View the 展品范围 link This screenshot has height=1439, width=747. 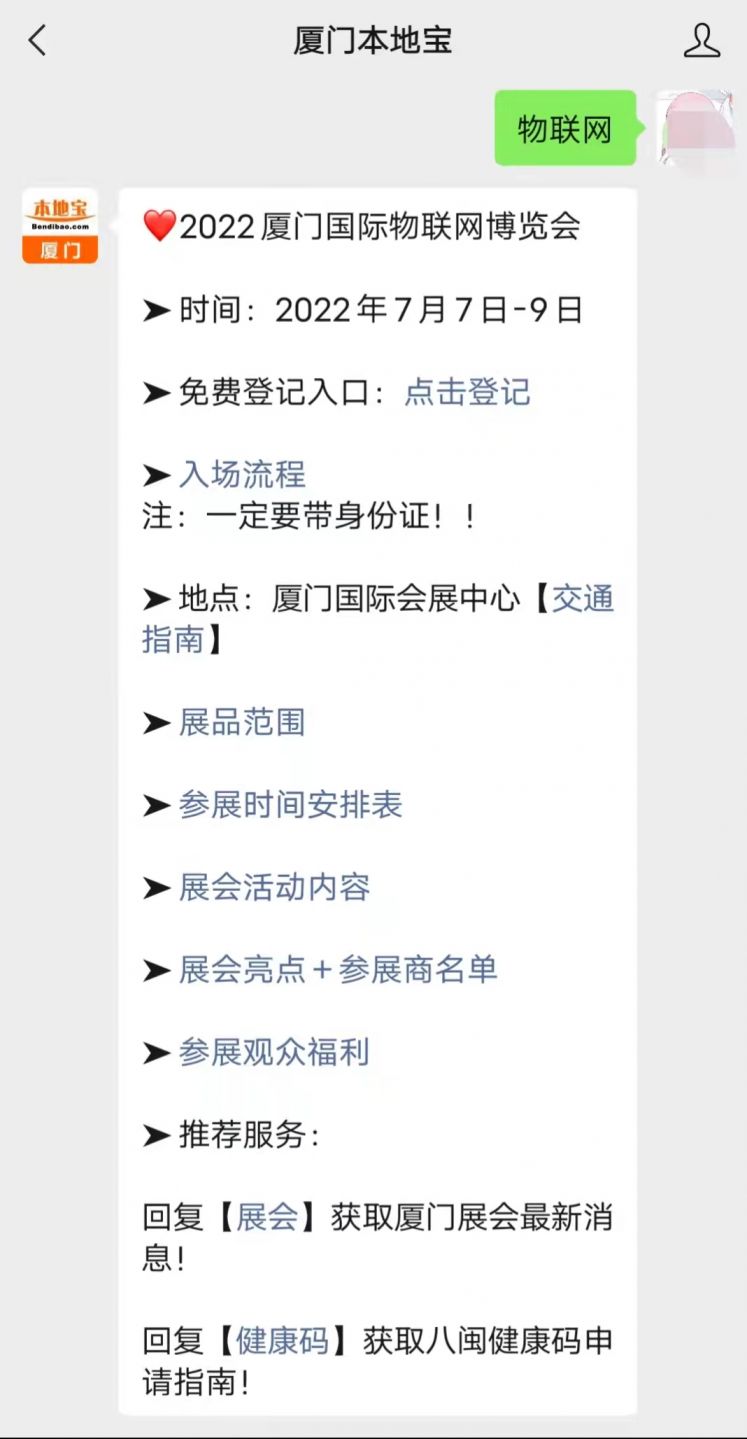click(x=242, y=722)
